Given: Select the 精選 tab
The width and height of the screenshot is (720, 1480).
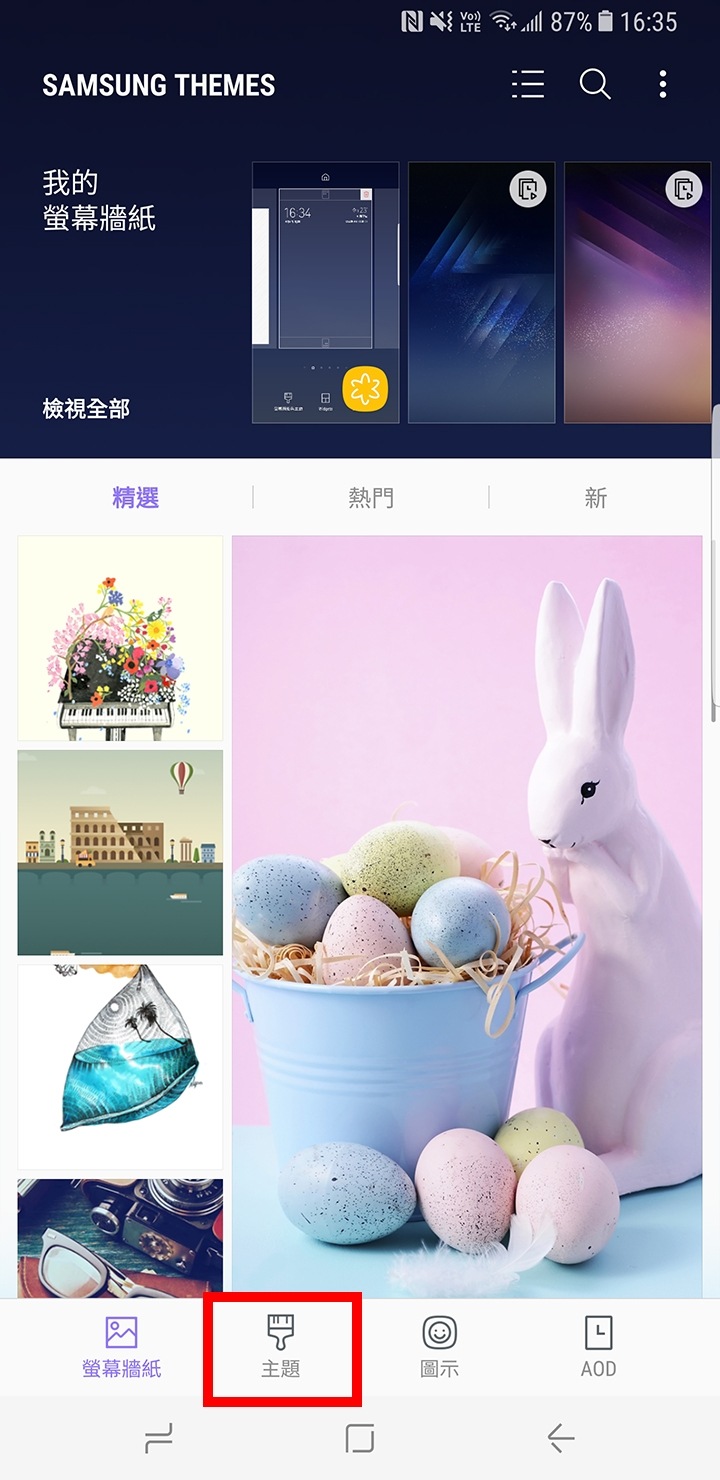Looking at the screenshot, I should click(136, 497).
